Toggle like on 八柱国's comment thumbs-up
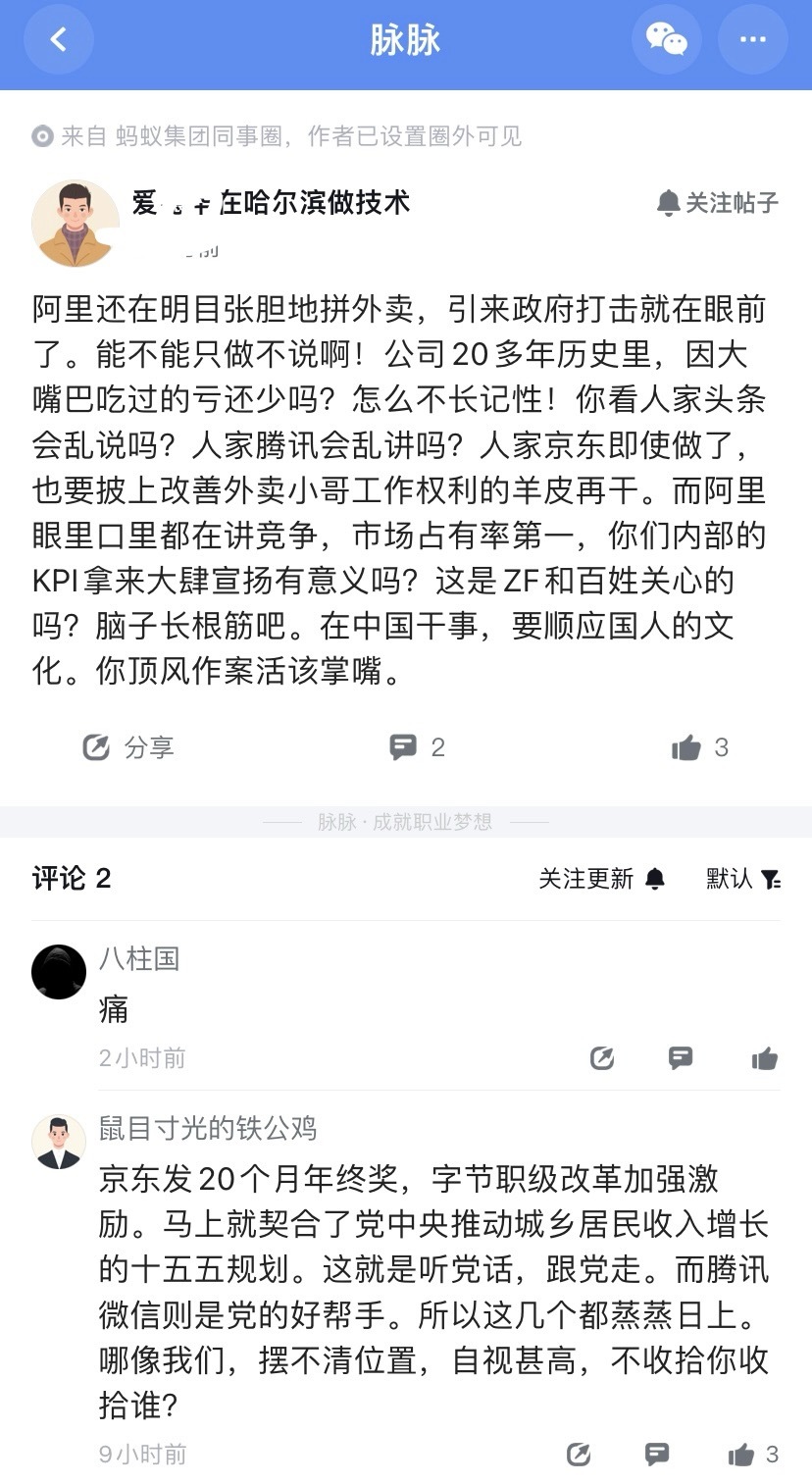The image size is (812, 1483). pos(763,1058)
